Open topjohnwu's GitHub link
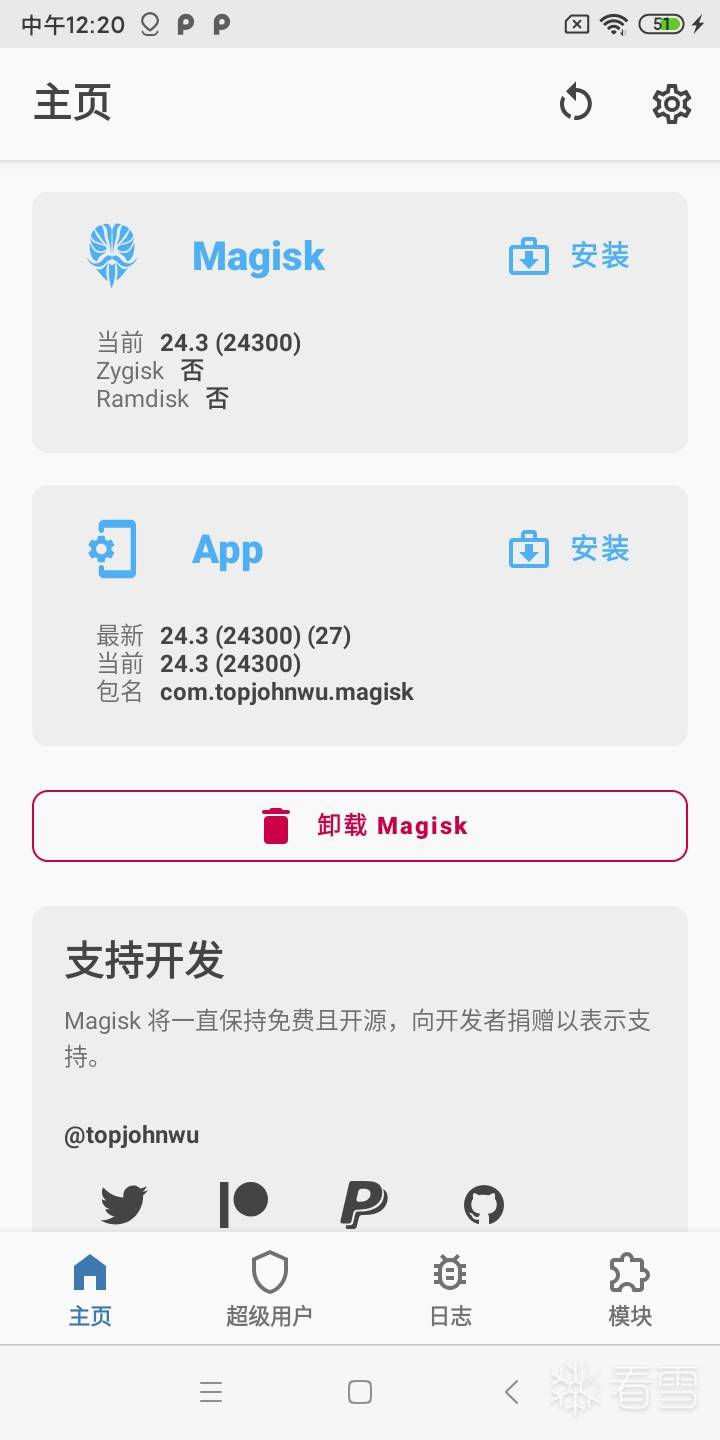 pos(484,1204)
